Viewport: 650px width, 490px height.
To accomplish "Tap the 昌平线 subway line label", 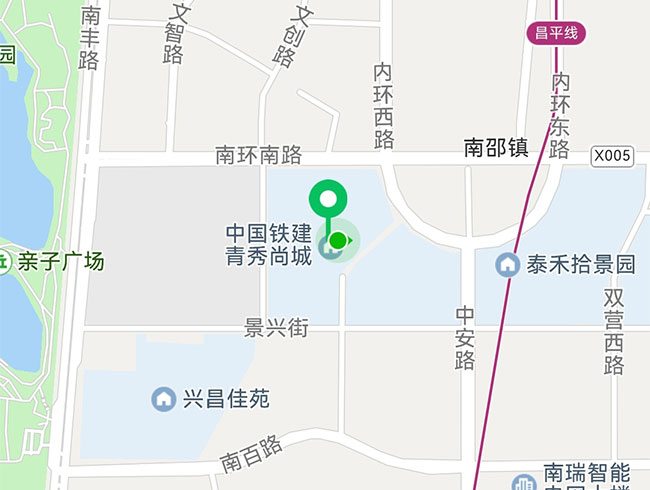I will point(557,32).
